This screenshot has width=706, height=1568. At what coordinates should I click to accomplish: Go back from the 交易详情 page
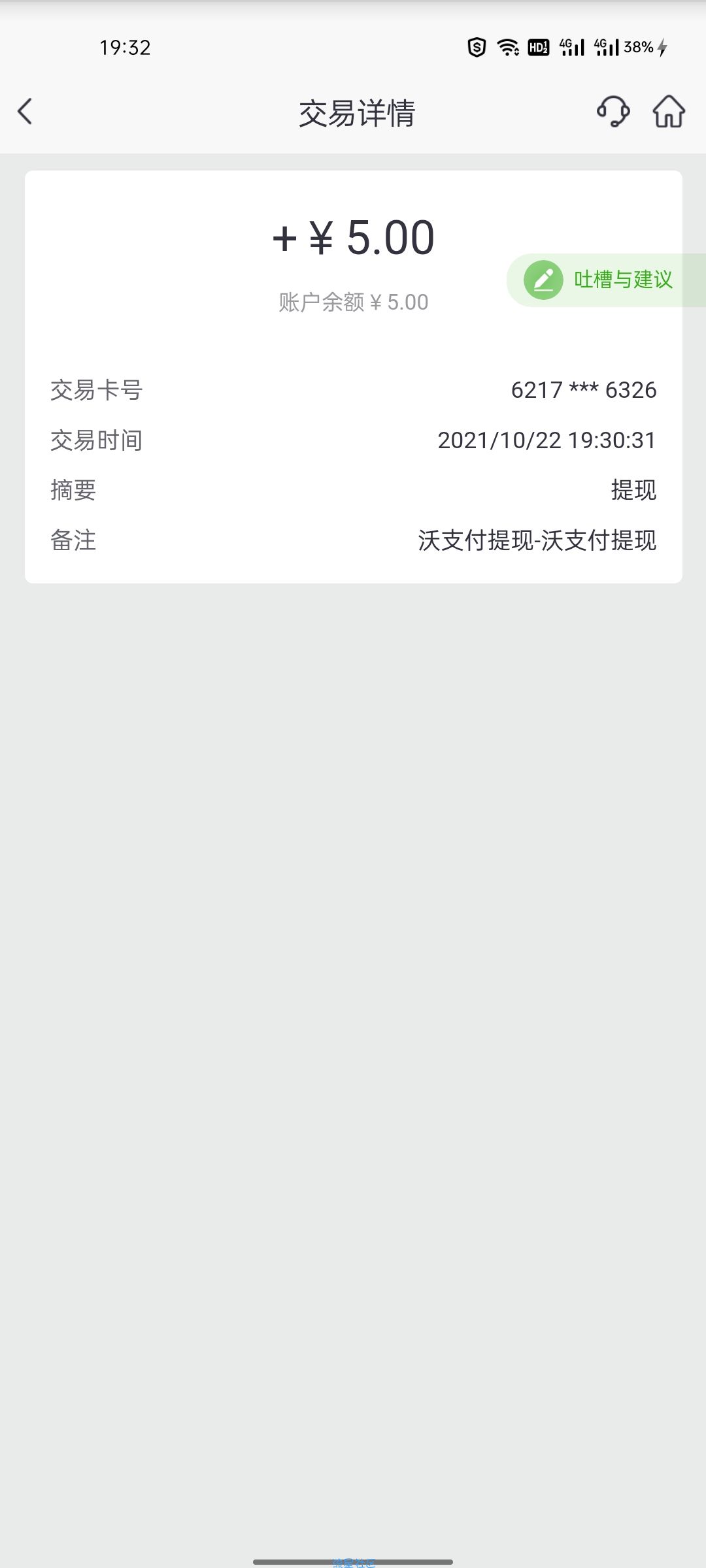click(x=25, y=112)
